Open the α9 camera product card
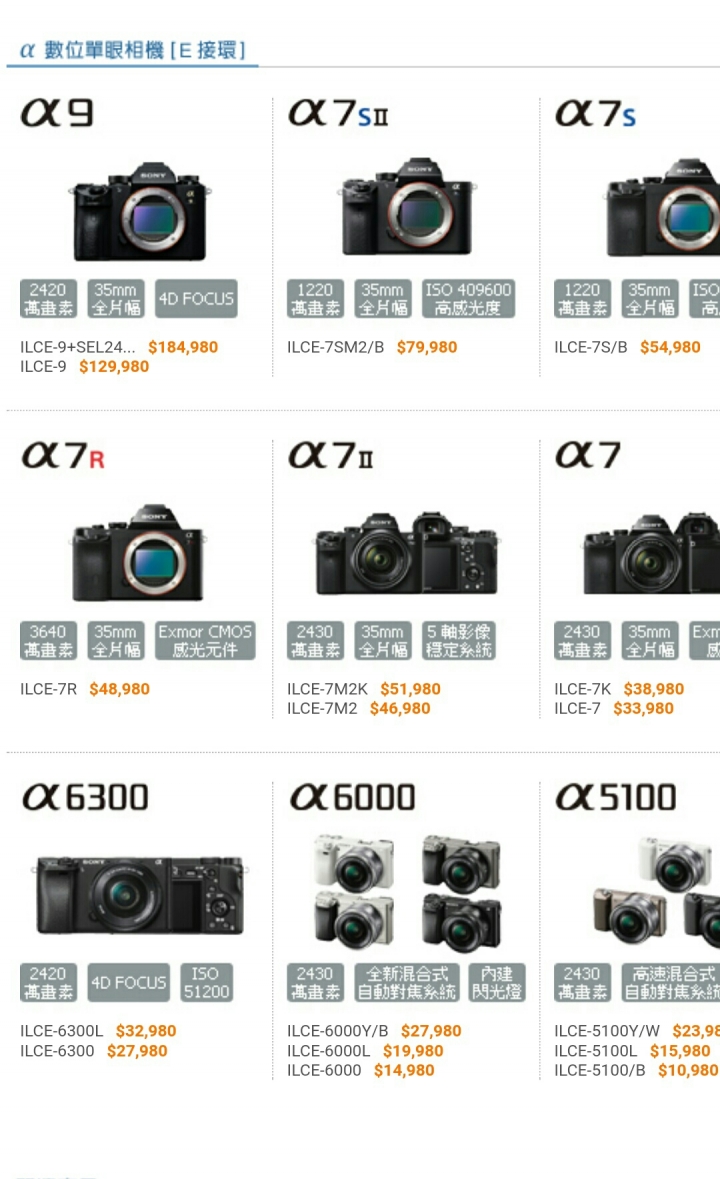Viewport: 720px width, 1179px height. pos(138,212)
